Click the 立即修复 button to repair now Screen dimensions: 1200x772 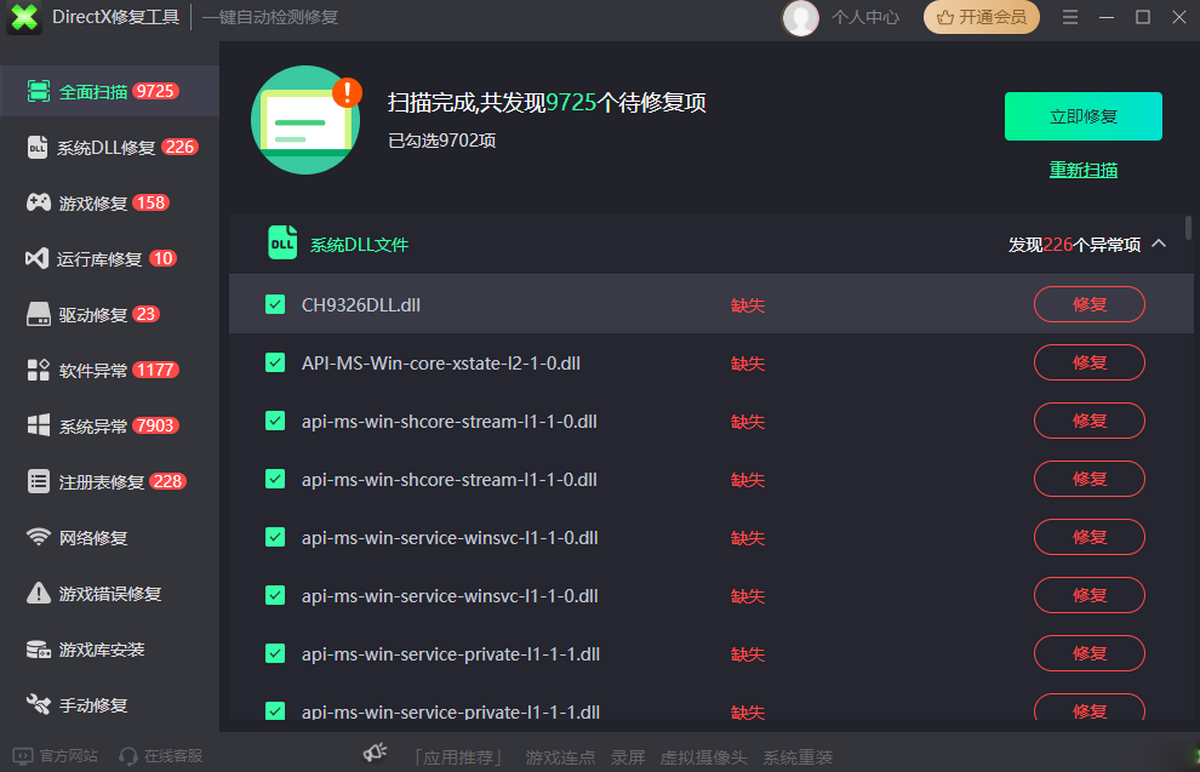pyautogui.click(x=1083, y=116)
